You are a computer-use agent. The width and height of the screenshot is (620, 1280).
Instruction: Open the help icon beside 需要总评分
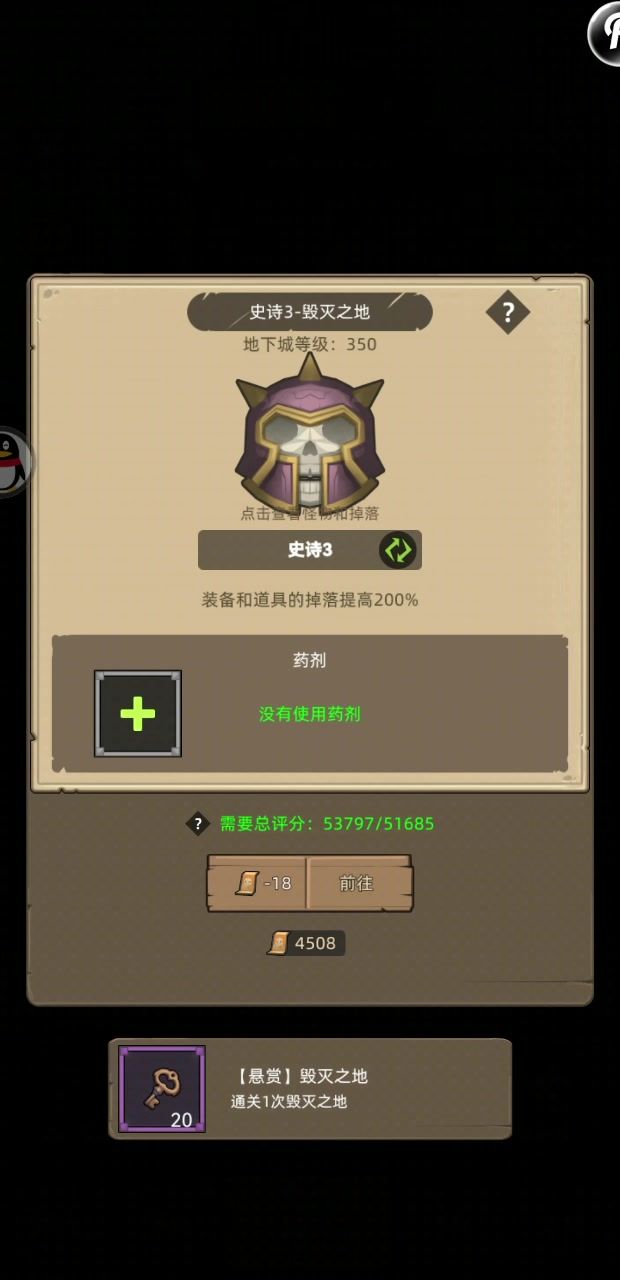coord(198,824)
